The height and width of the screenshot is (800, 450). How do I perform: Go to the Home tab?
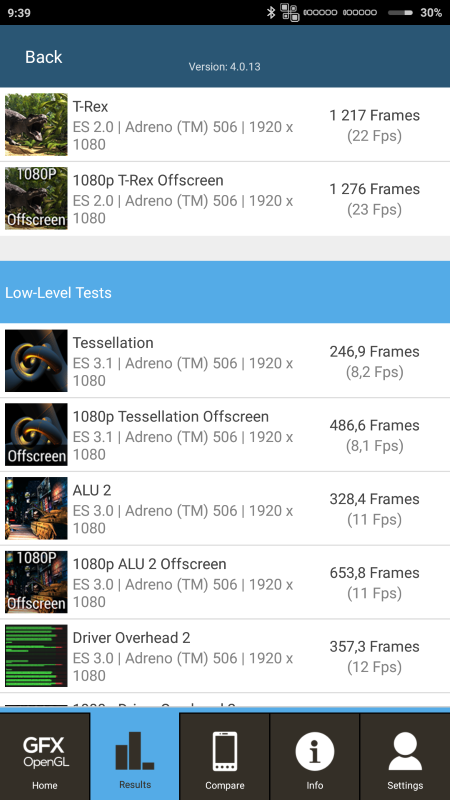tap(45, 757)
